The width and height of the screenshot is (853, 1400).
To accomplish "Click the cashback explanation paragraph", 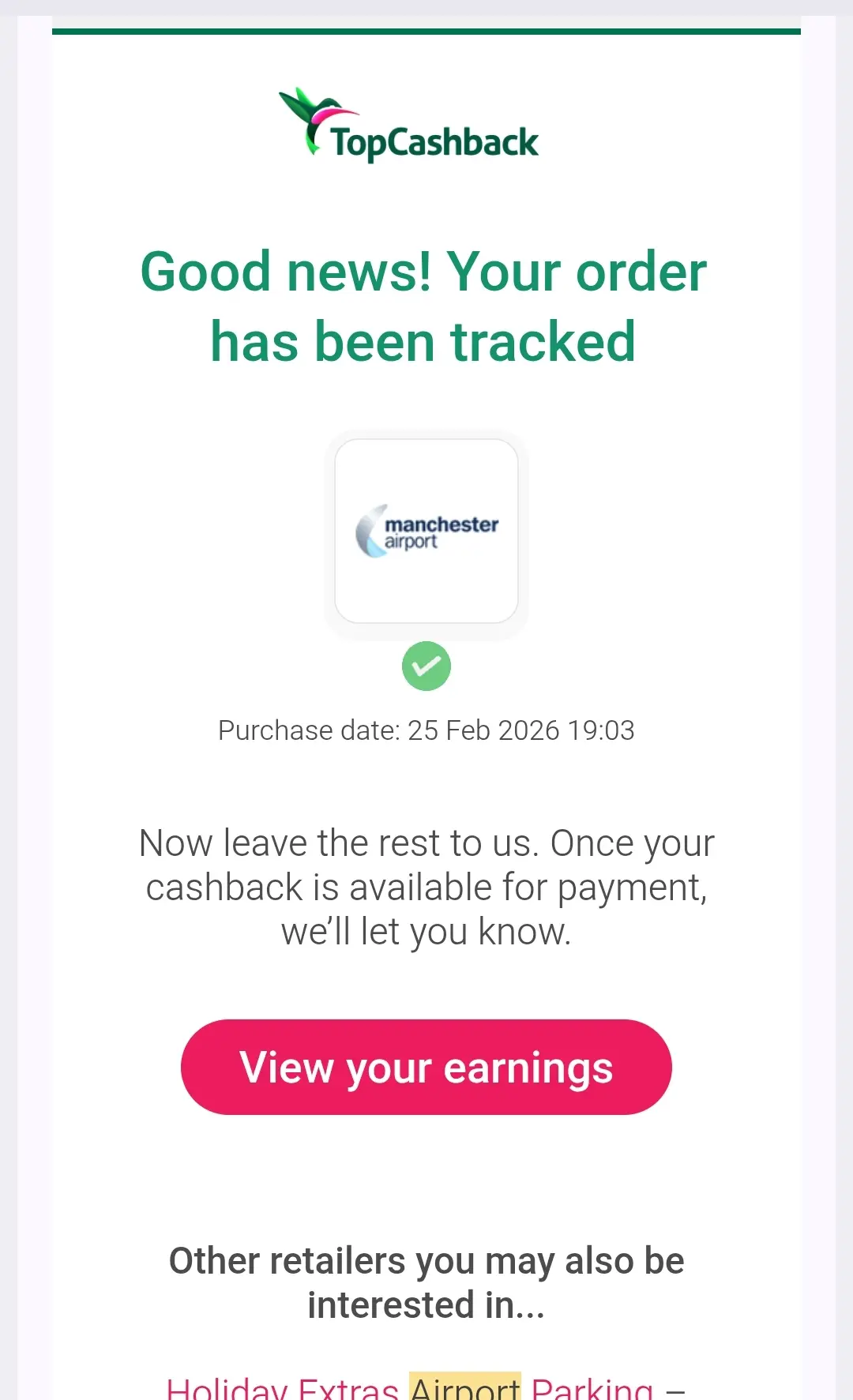I will point(426,886).
